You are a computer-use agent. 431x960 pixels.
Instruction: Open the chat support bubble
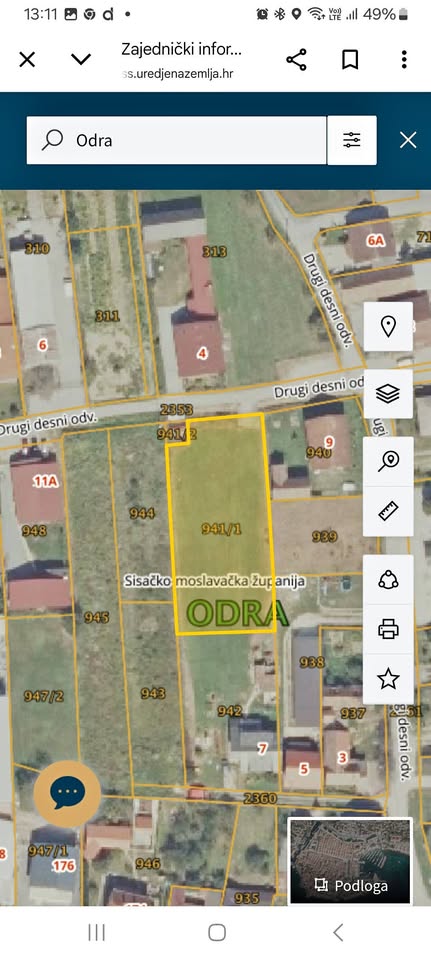point(67,794)
